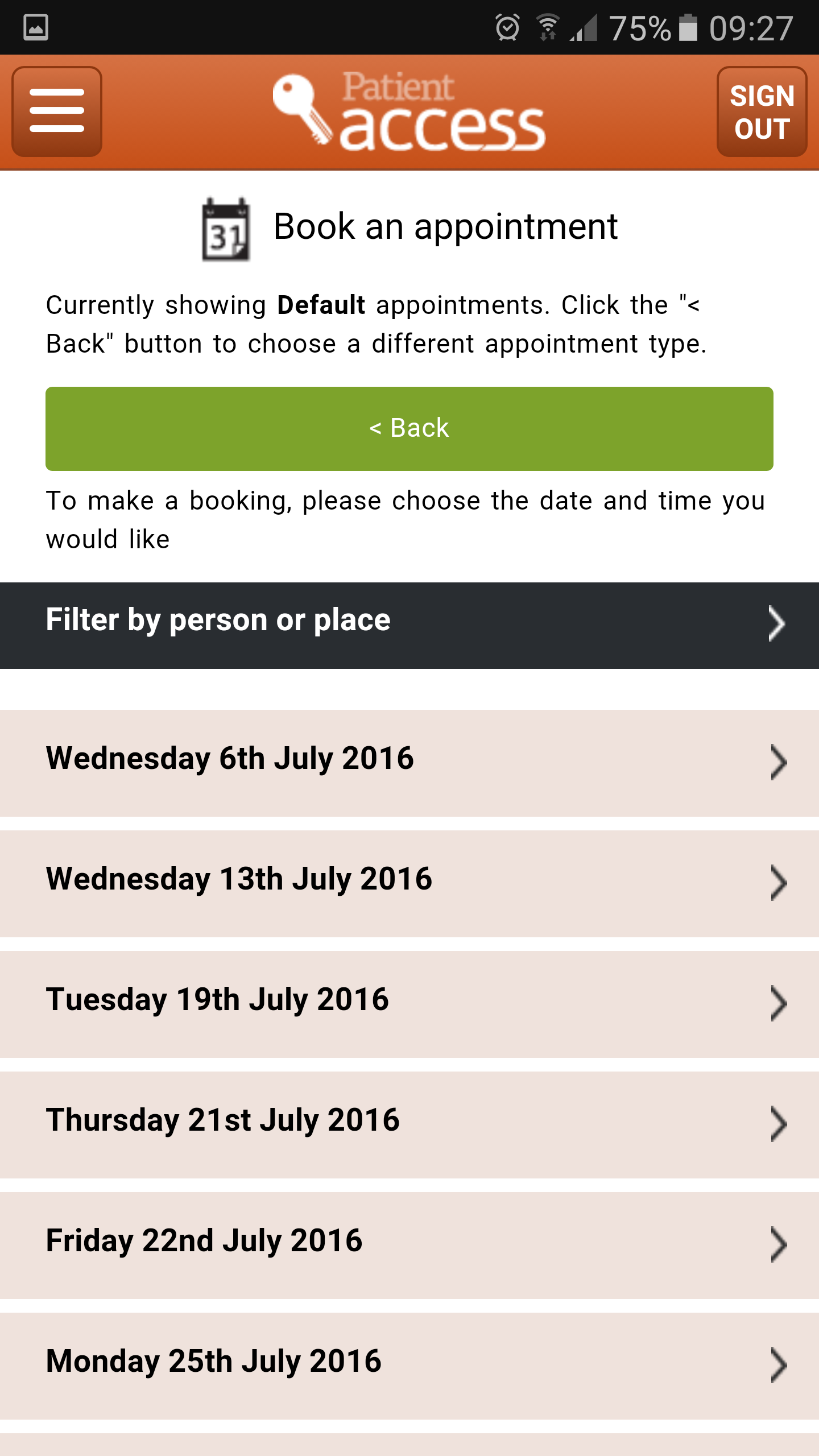Choose Wednesday 13th July 2016 appointments
The height and width of the screenshot is (1456, 819).
point(409,883)
